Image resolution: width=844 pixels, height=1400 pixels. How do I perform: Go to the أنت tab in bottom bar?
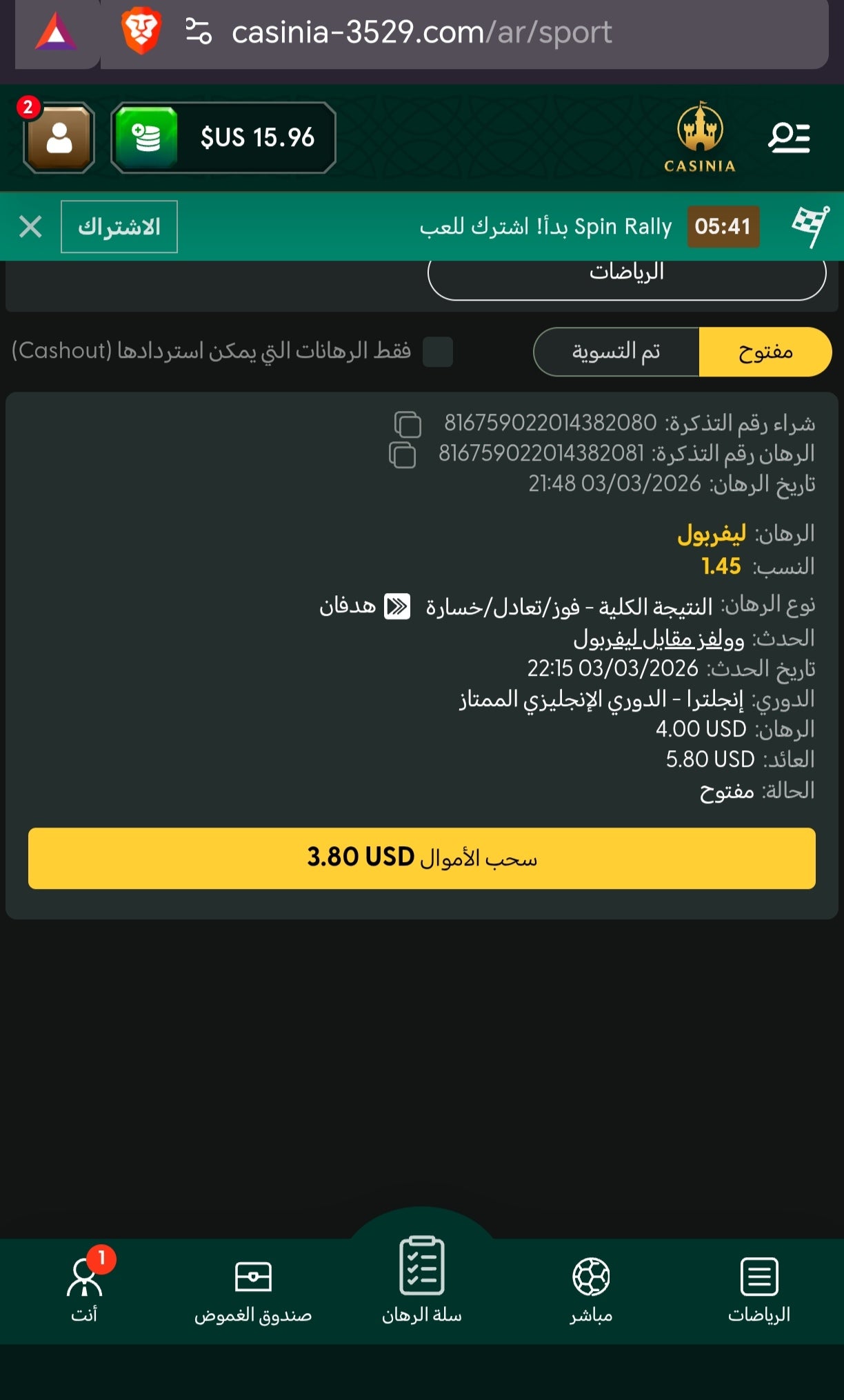tap(84, 1288)
